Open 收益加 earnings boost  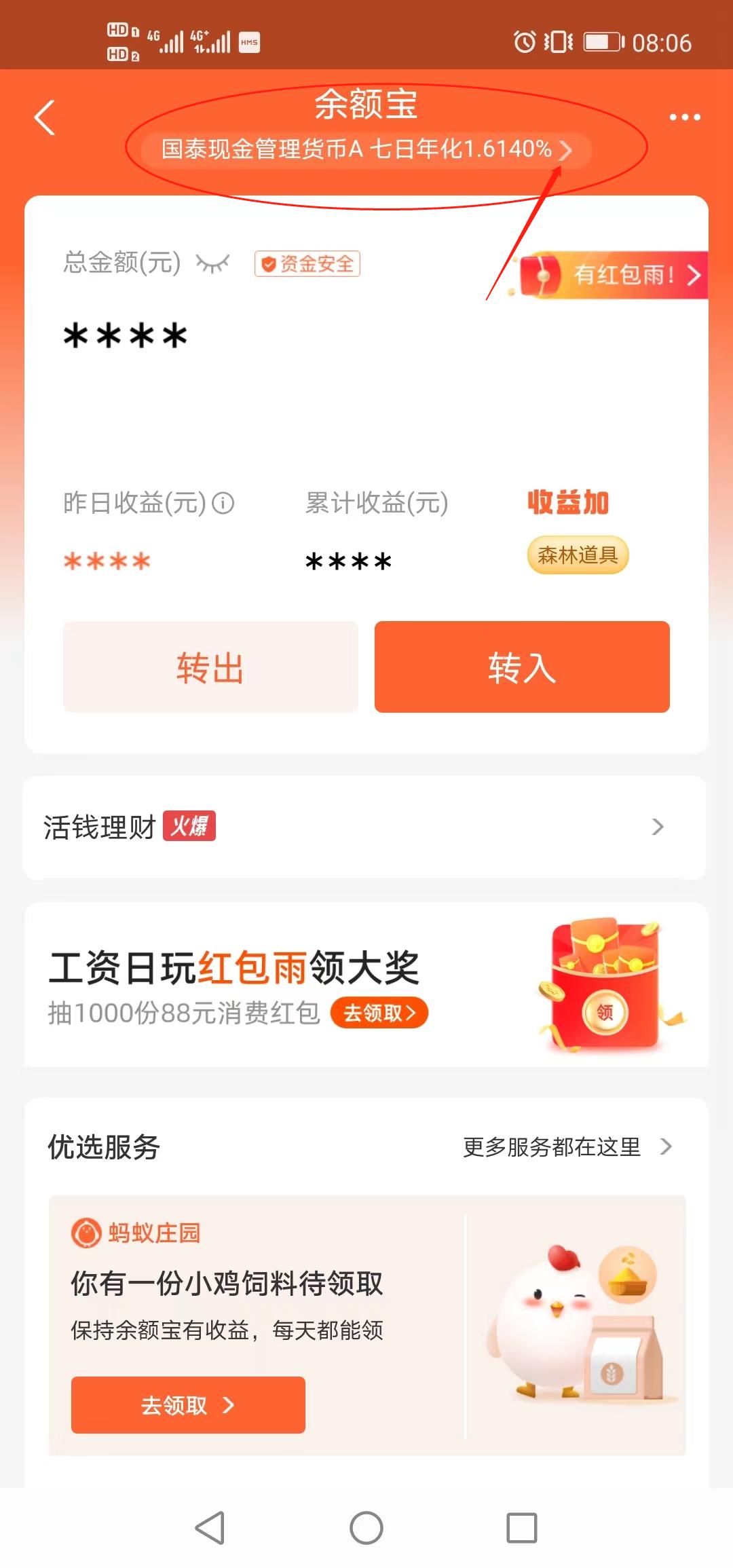[569, 502]
